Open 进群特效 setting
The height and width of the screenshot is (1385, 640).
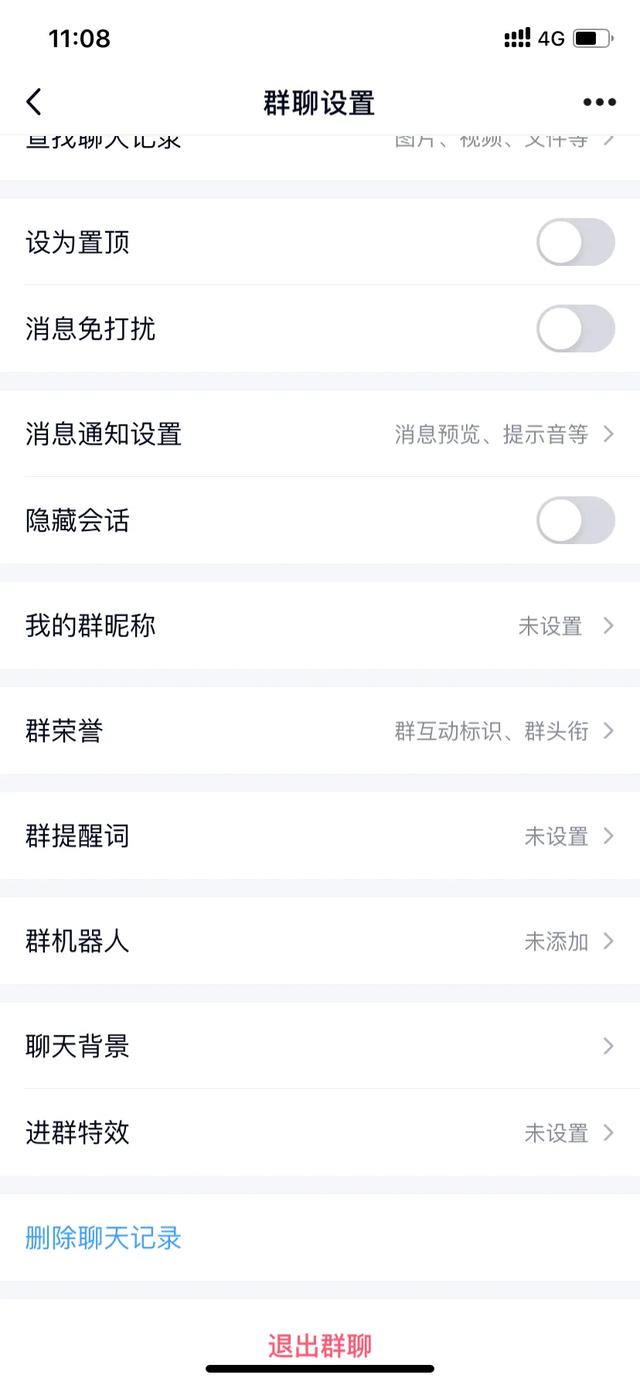tap(320, 1133)
